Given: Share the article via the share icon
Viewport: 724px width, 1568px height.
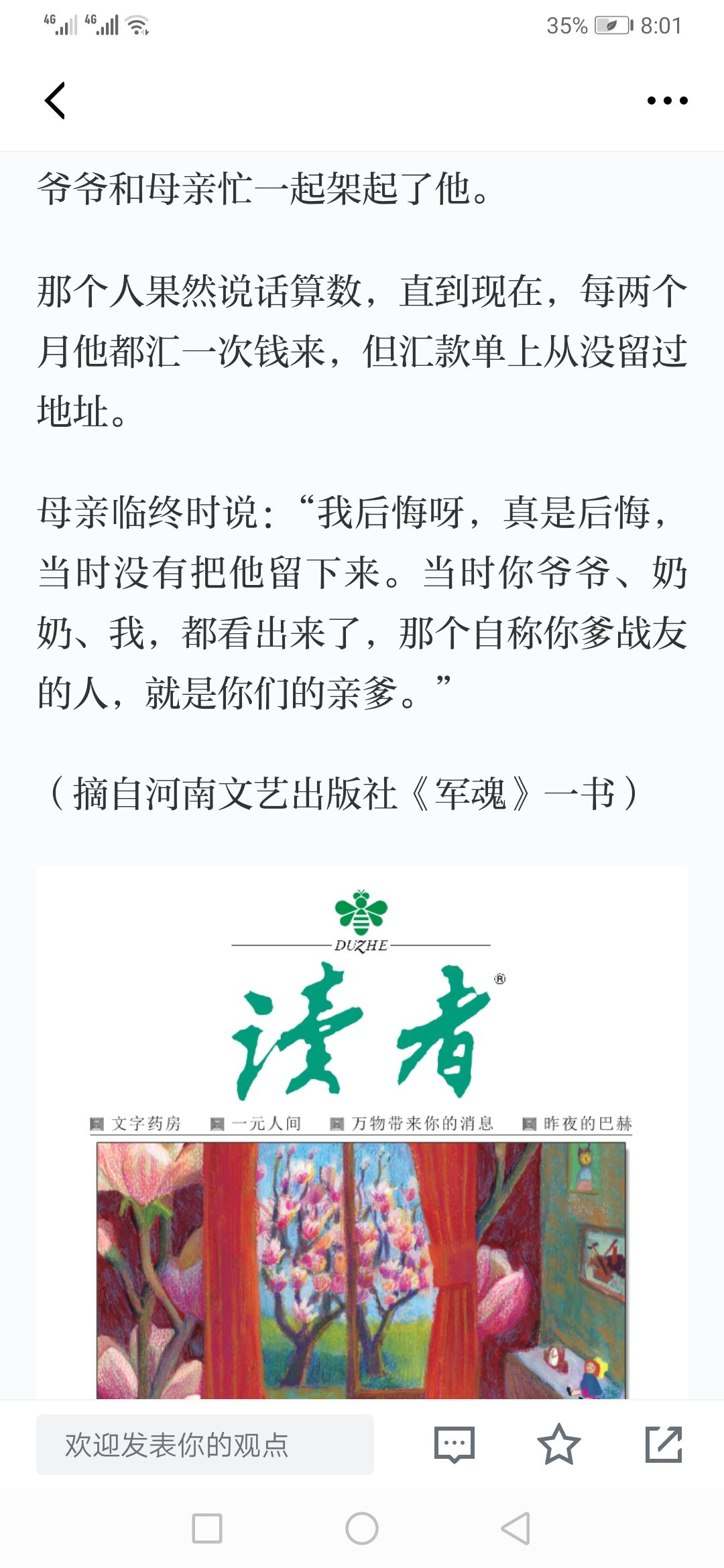Looking at the screenshot, I should 663,1445.
